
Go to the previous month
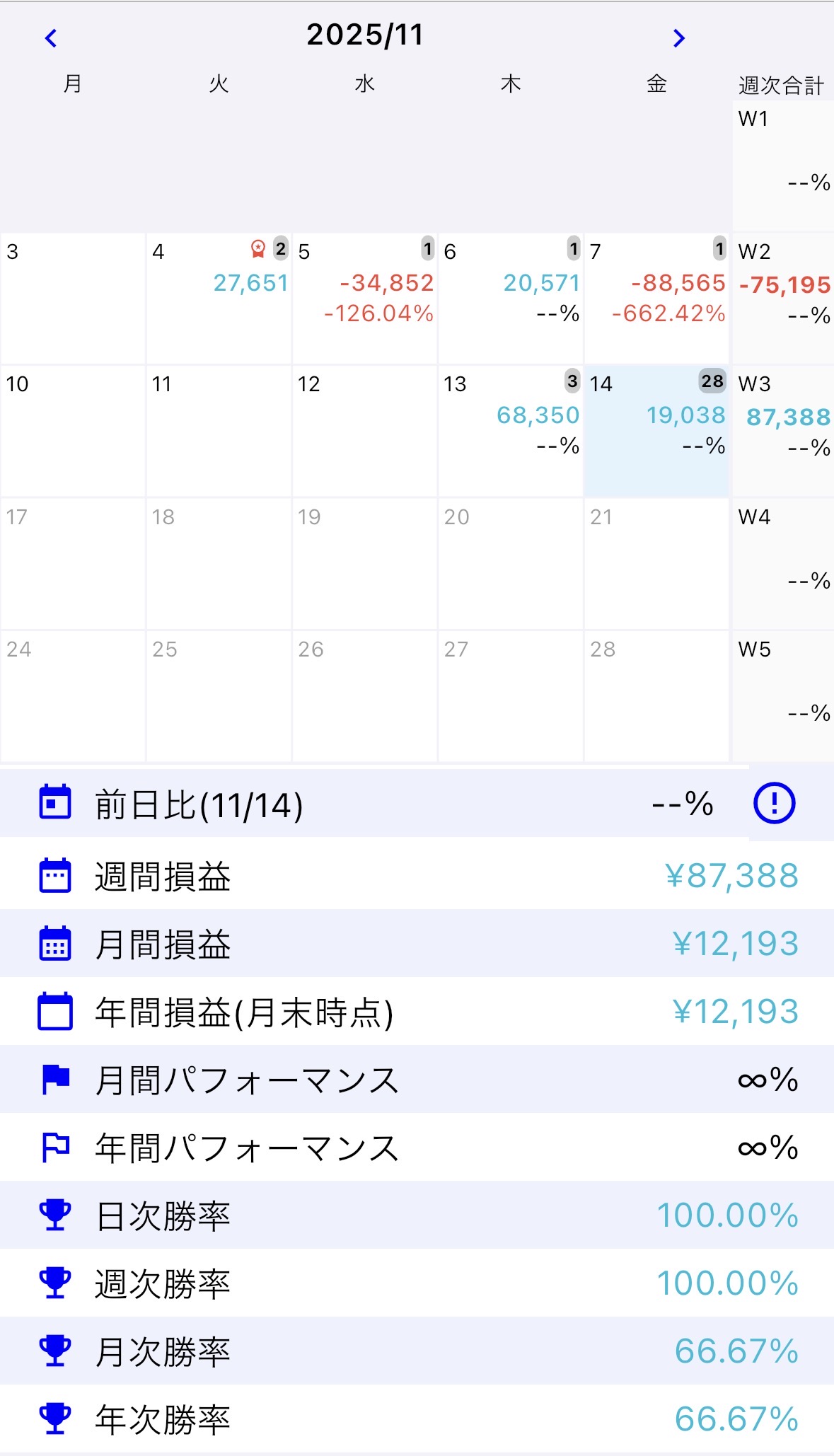click(51, 38)
